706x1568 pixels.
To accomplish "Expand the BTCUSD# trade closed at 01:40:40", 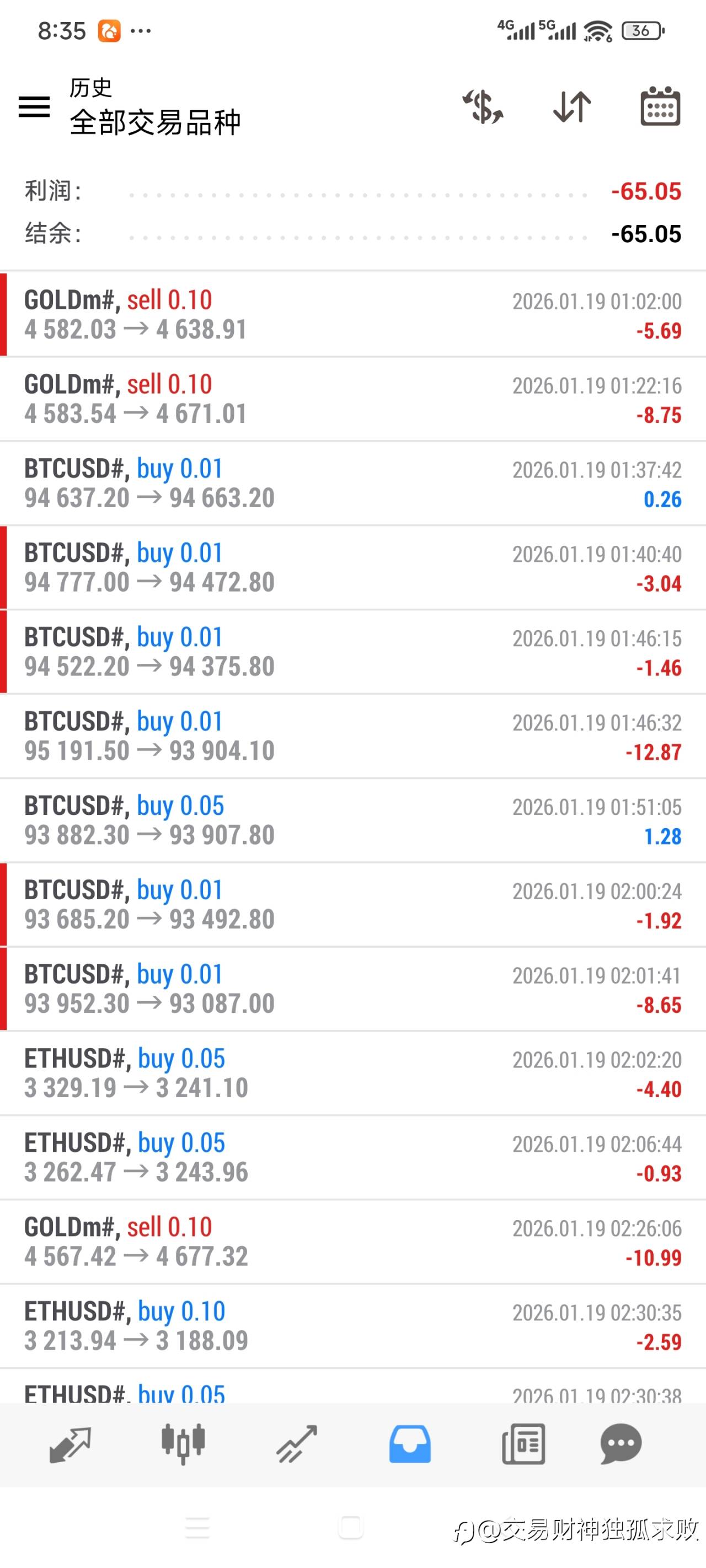I will point(352,567).
